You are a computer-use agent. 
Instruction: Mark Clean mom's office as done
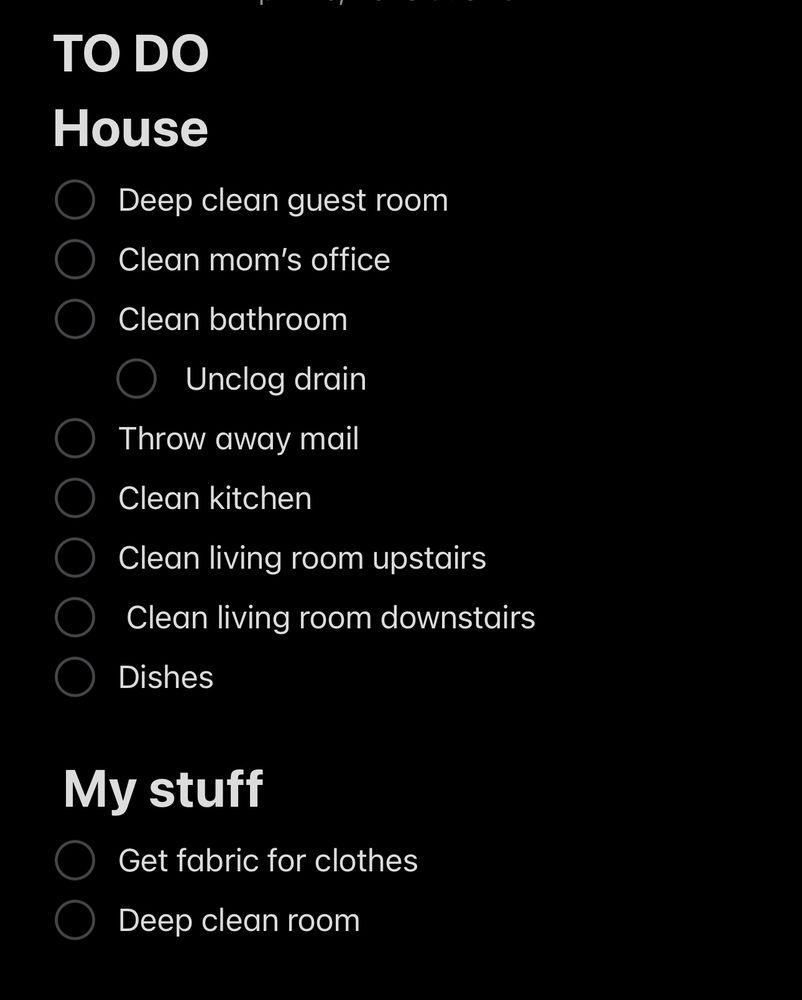coord(75,260)
